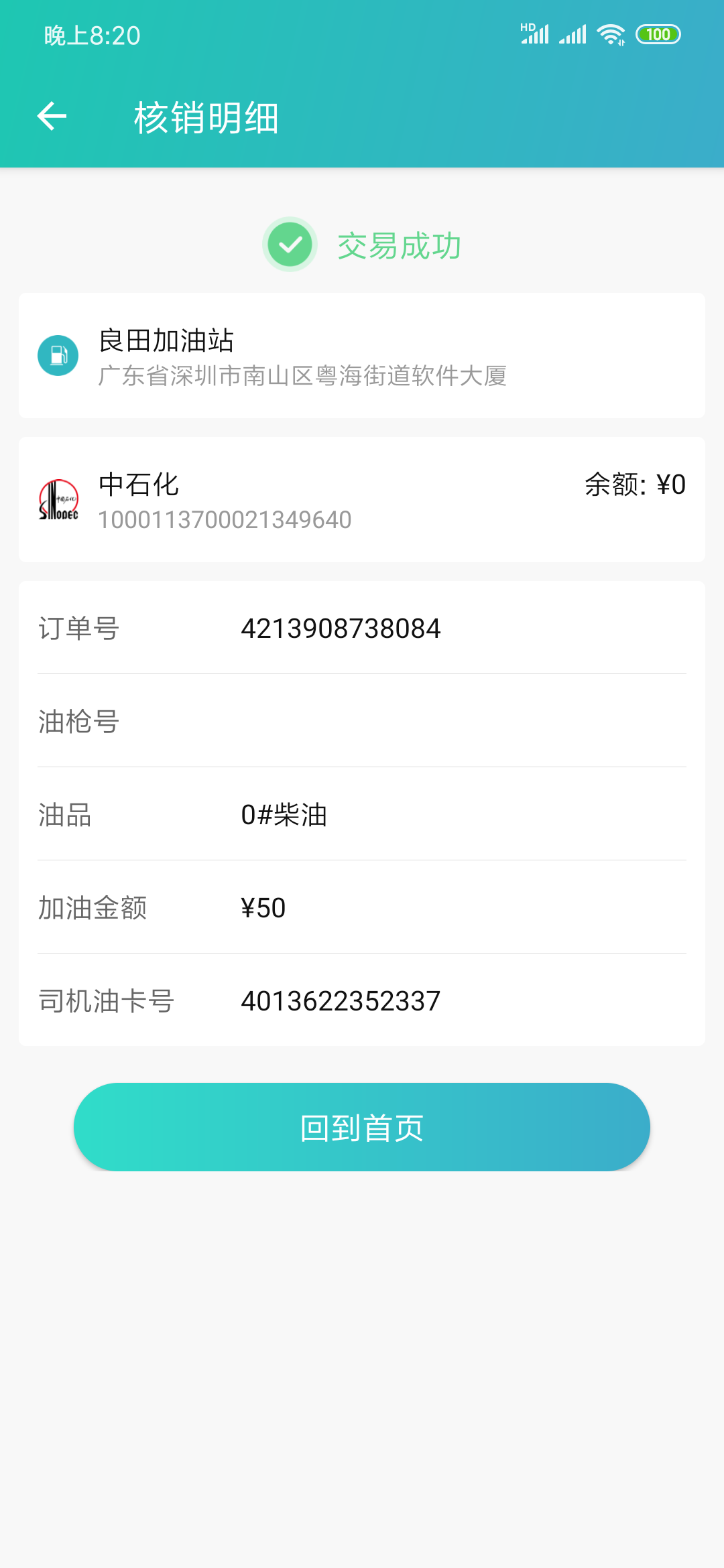Image resolution: width=724 pixels, height=1568 pixels.
Task: Tap the order number 4213908738084
Action: (x=341, y=628)
